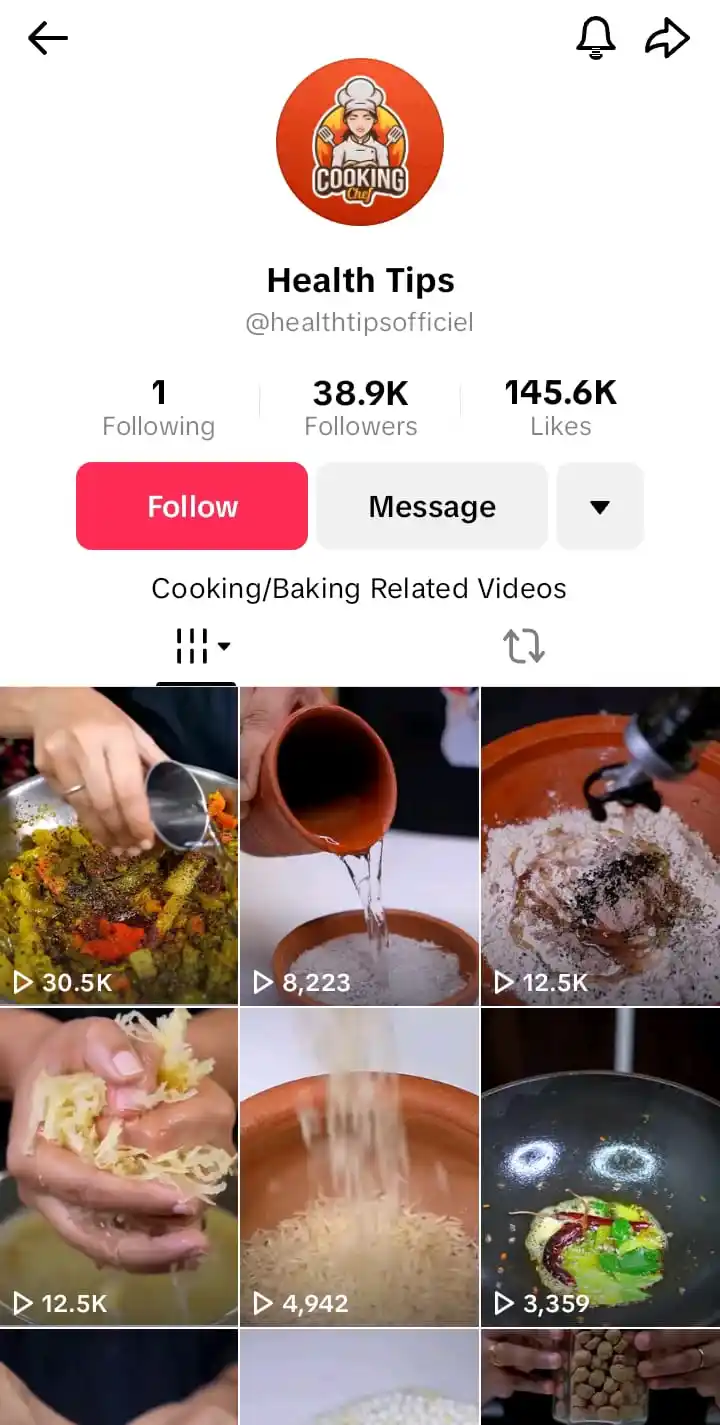The height and width of the screenshot is (1425, 720).
Task: View the 38.9K Followers list
Action: tap(360, 408)
